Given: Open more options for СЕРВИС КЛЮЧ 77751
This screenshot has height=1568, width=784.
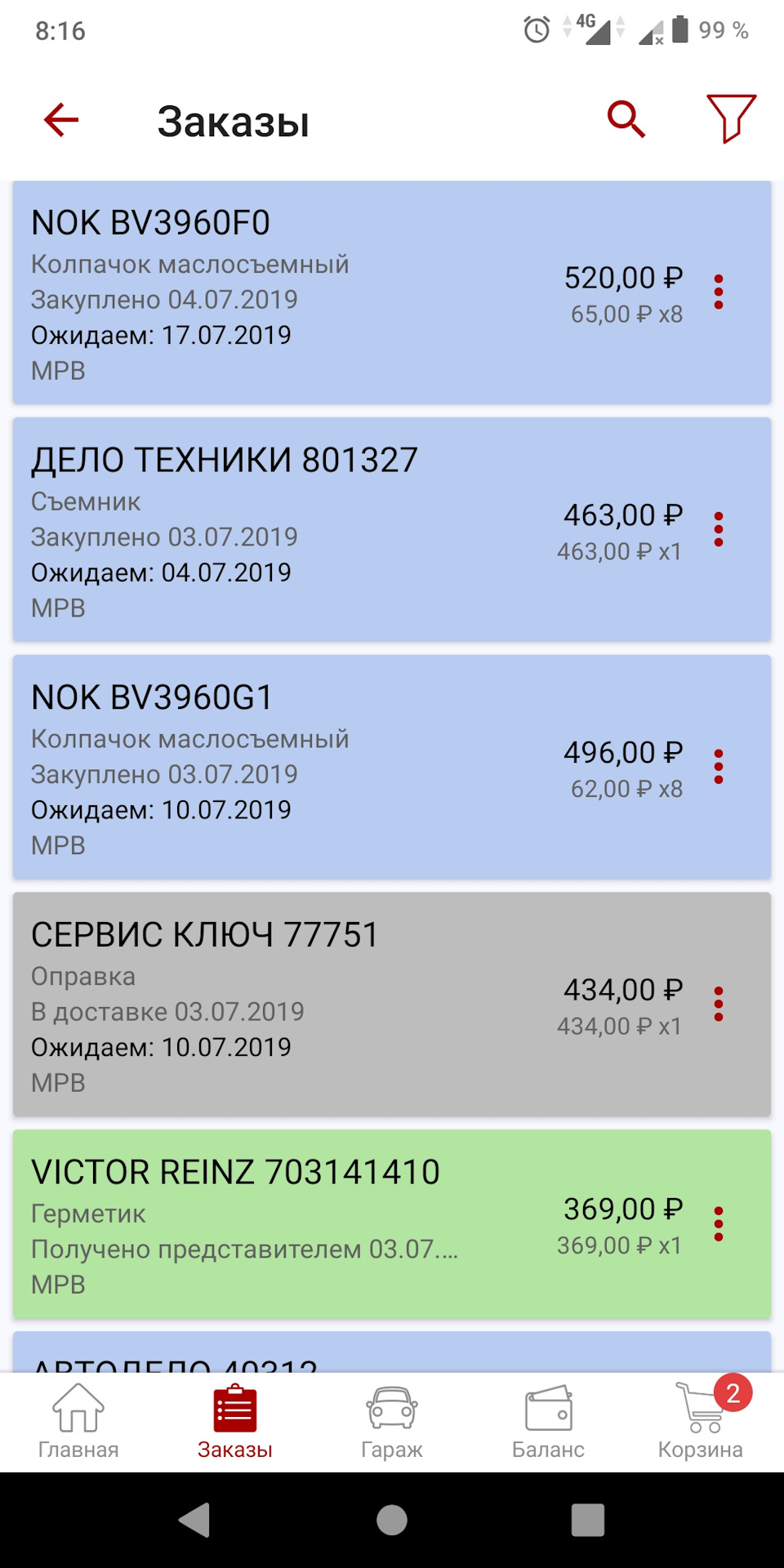Looking at the screenshot, I should click(x=719, y=1004).
